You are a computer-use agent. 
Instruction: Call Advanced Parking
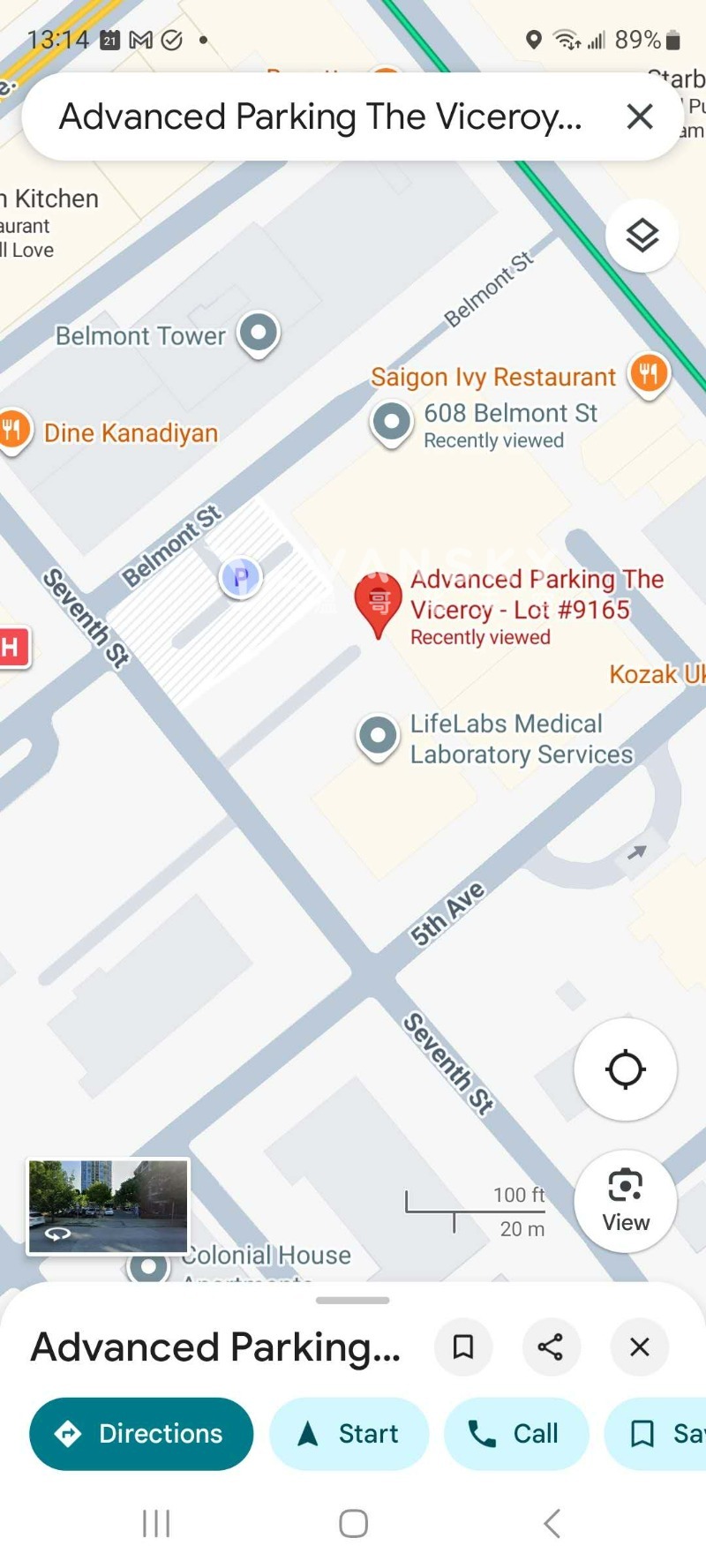[515, 1434]
